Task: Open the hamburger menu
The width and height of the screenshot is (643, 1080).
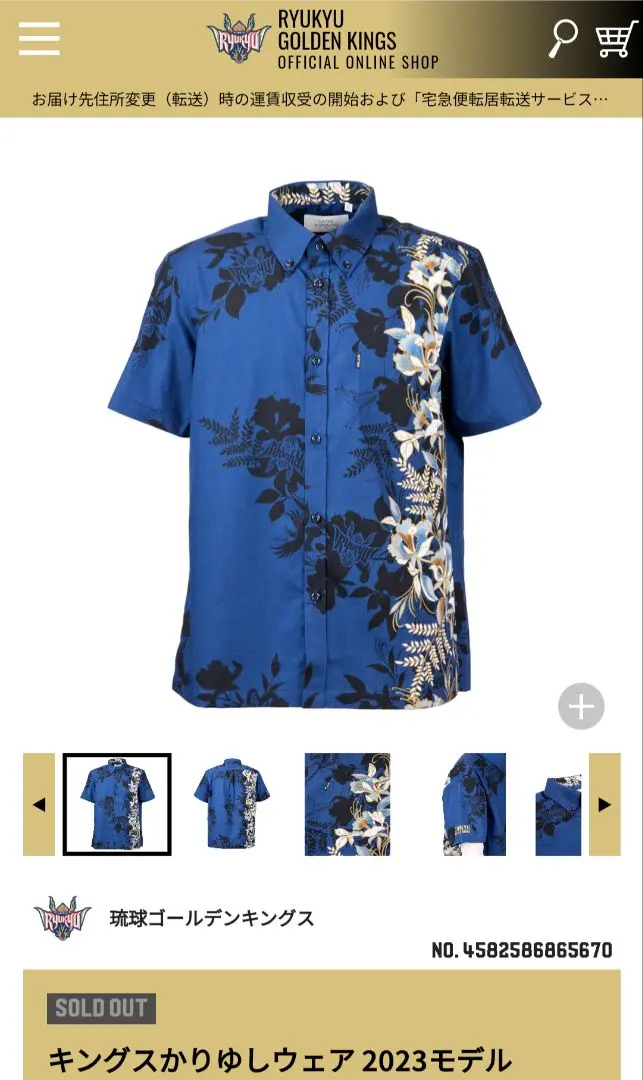Action: [39, 39]
